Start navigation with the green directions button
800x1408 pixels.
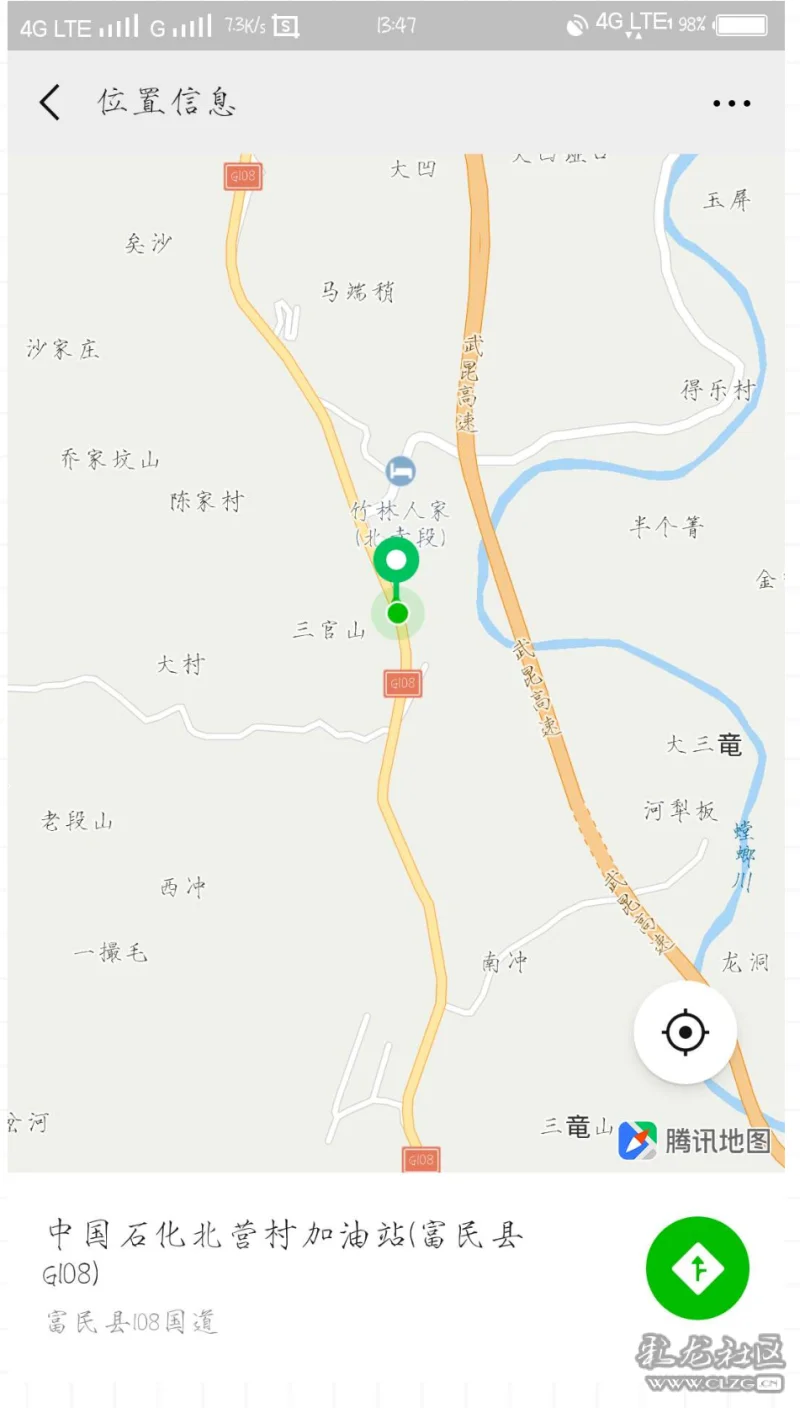[x=698, y=1268]
